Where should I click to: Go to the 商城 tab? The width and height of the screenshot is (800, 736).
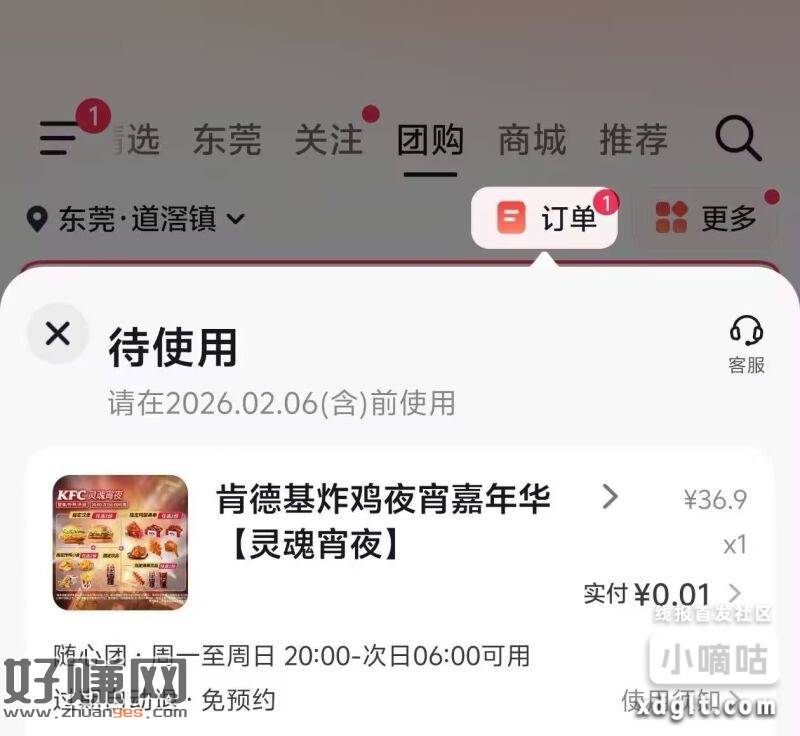tap(531, 140)
